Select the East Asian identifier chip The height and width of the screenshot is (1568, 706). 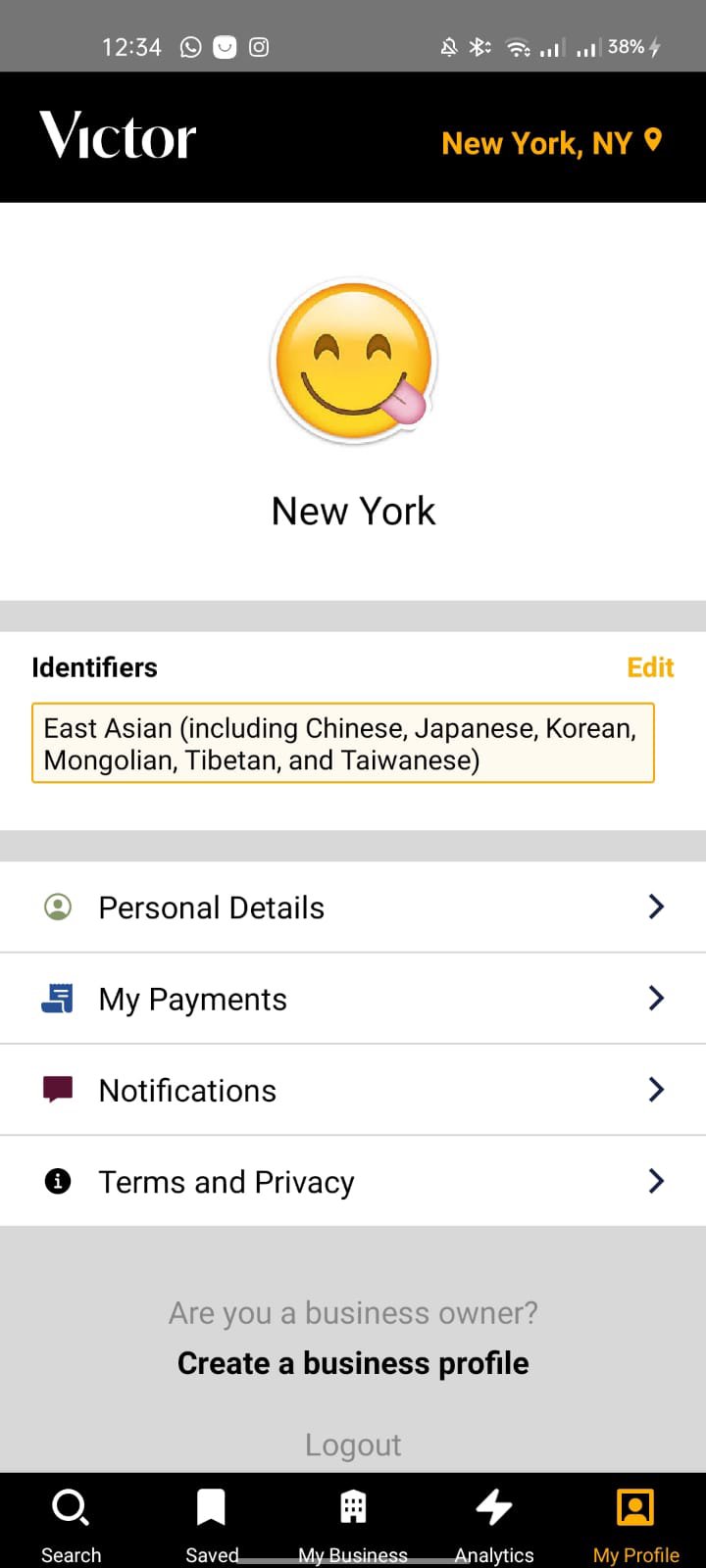tap(343, 743)
